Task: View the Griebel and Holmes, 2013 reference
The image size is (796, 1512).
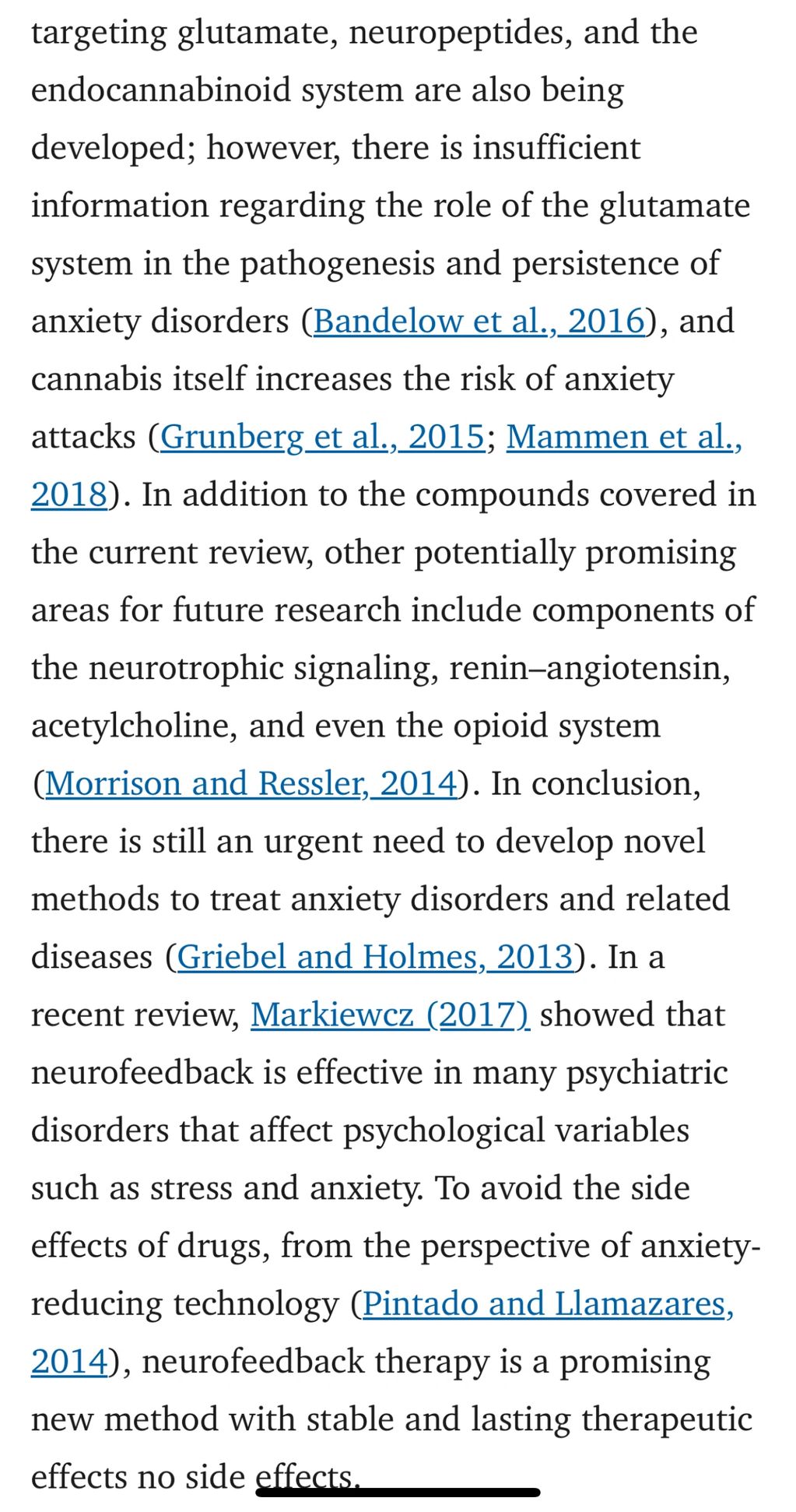Action: (x=375, y=956)
